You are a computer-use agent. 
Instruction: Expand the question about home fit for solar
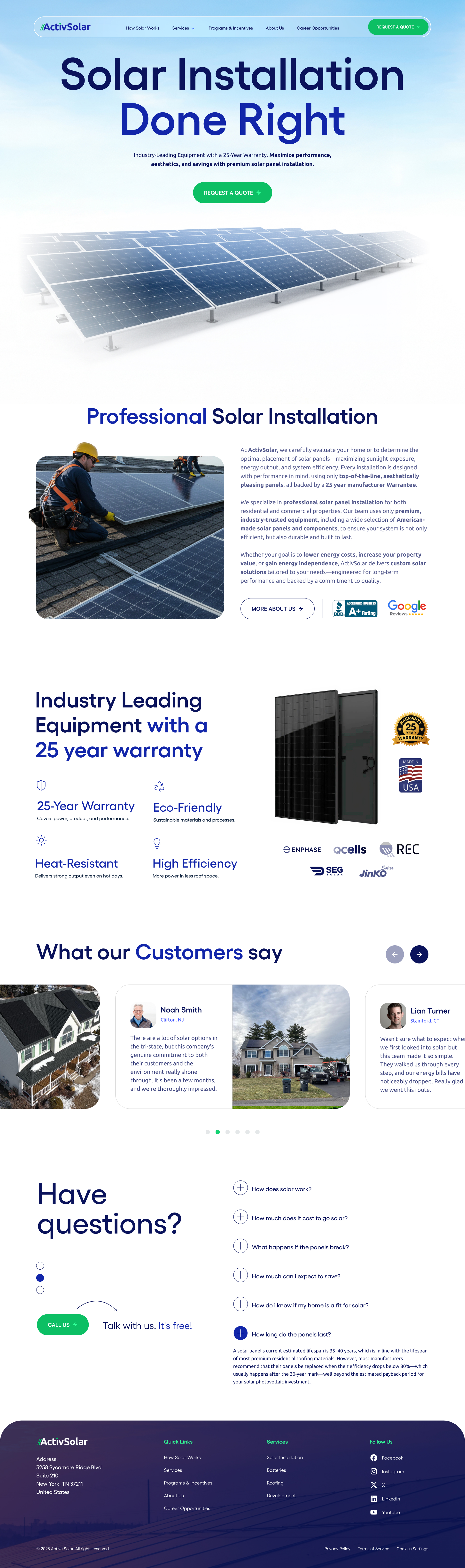(x=240, y=1304)
